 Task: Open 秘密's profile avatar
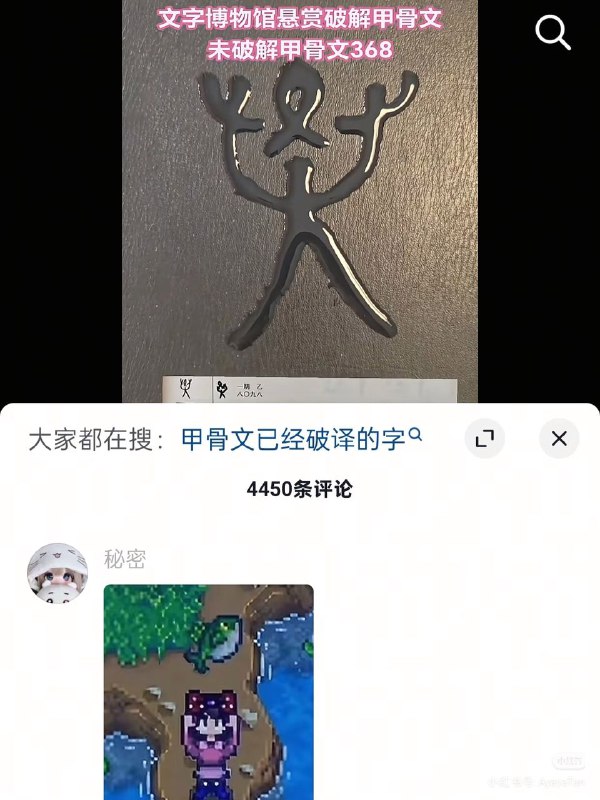[x=57, y=574]
